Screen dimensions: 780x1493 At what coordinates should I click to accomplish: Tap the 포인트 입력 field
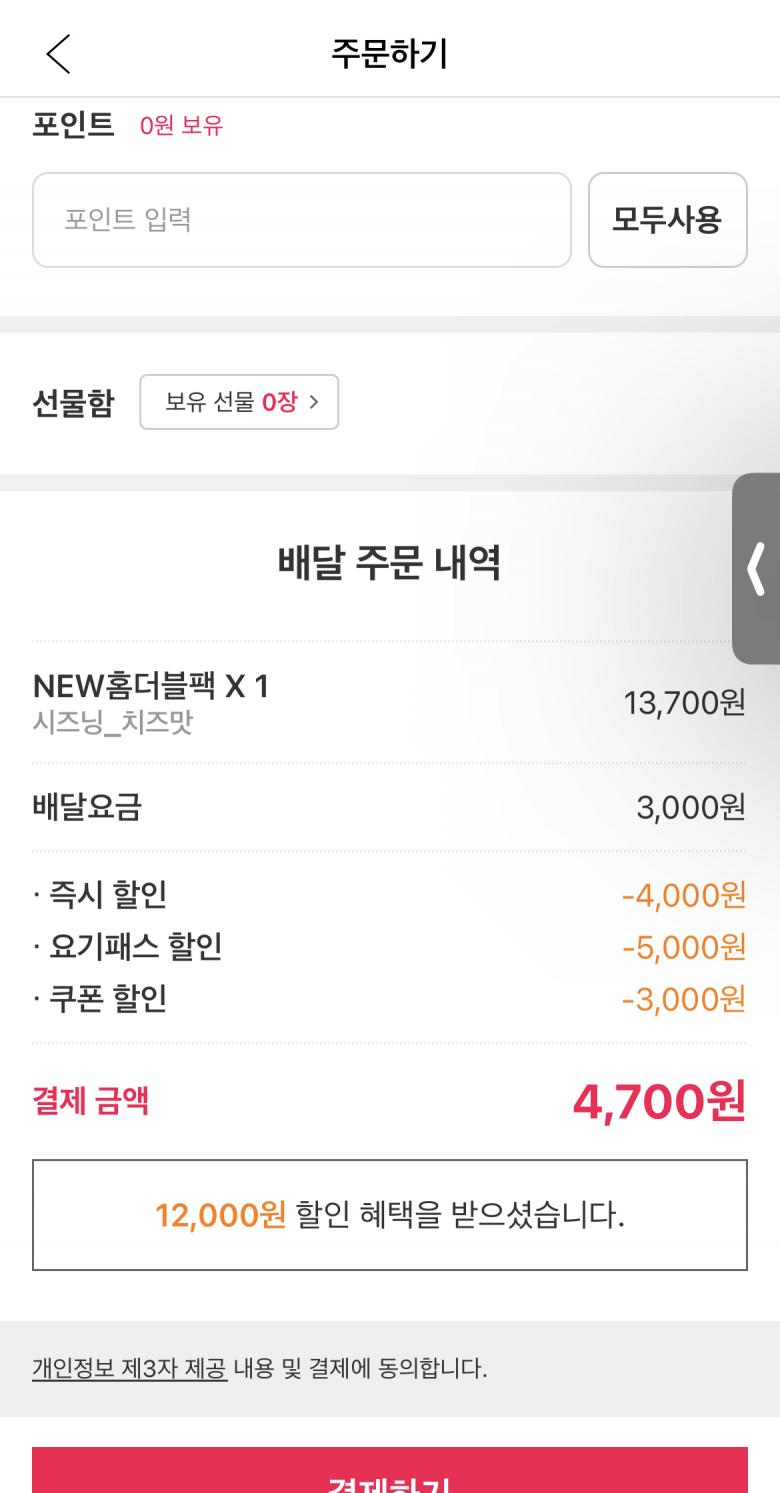tap(301, 220)
